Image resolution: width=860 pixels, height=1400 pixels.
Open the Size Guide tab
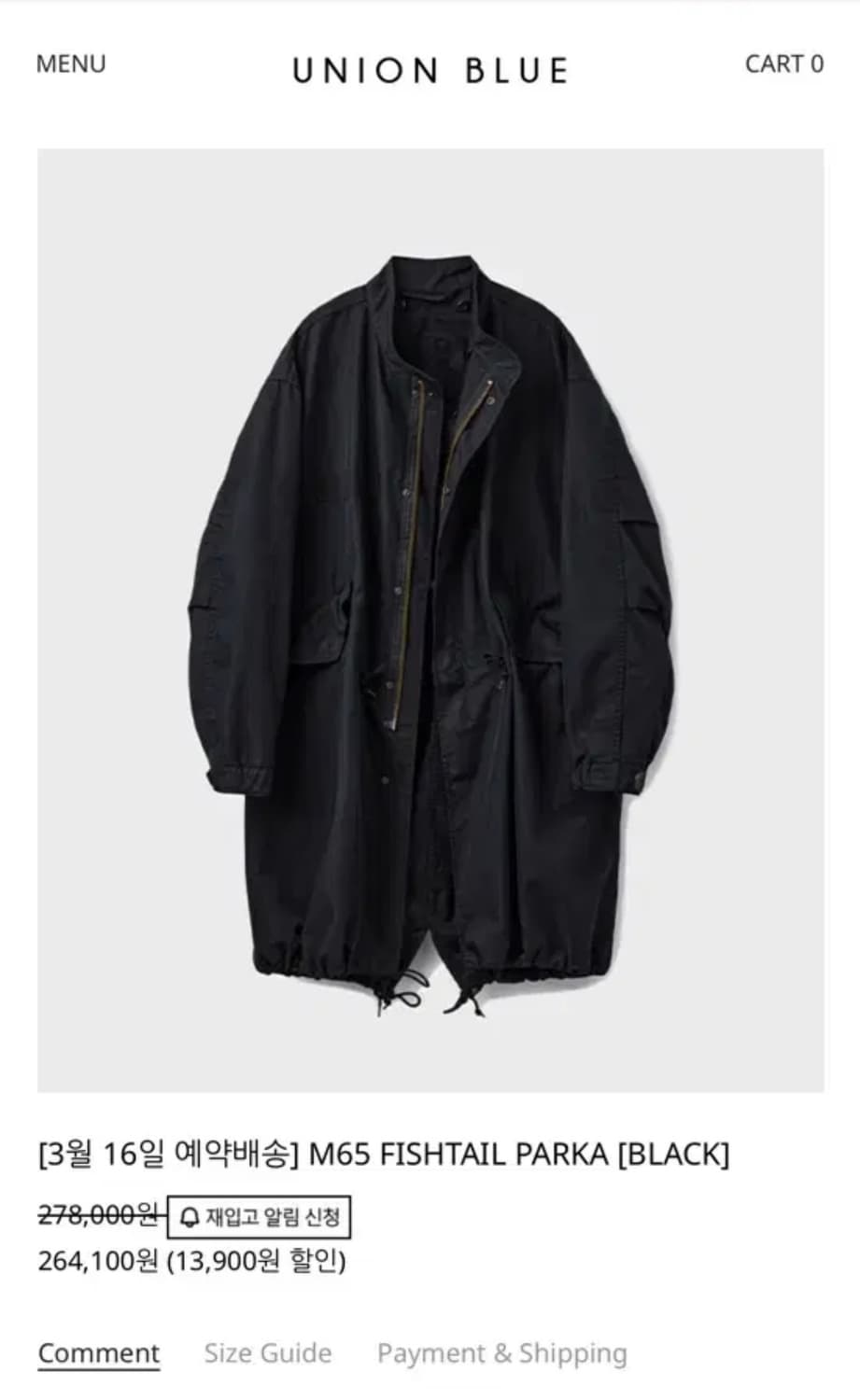(267, 1351)
